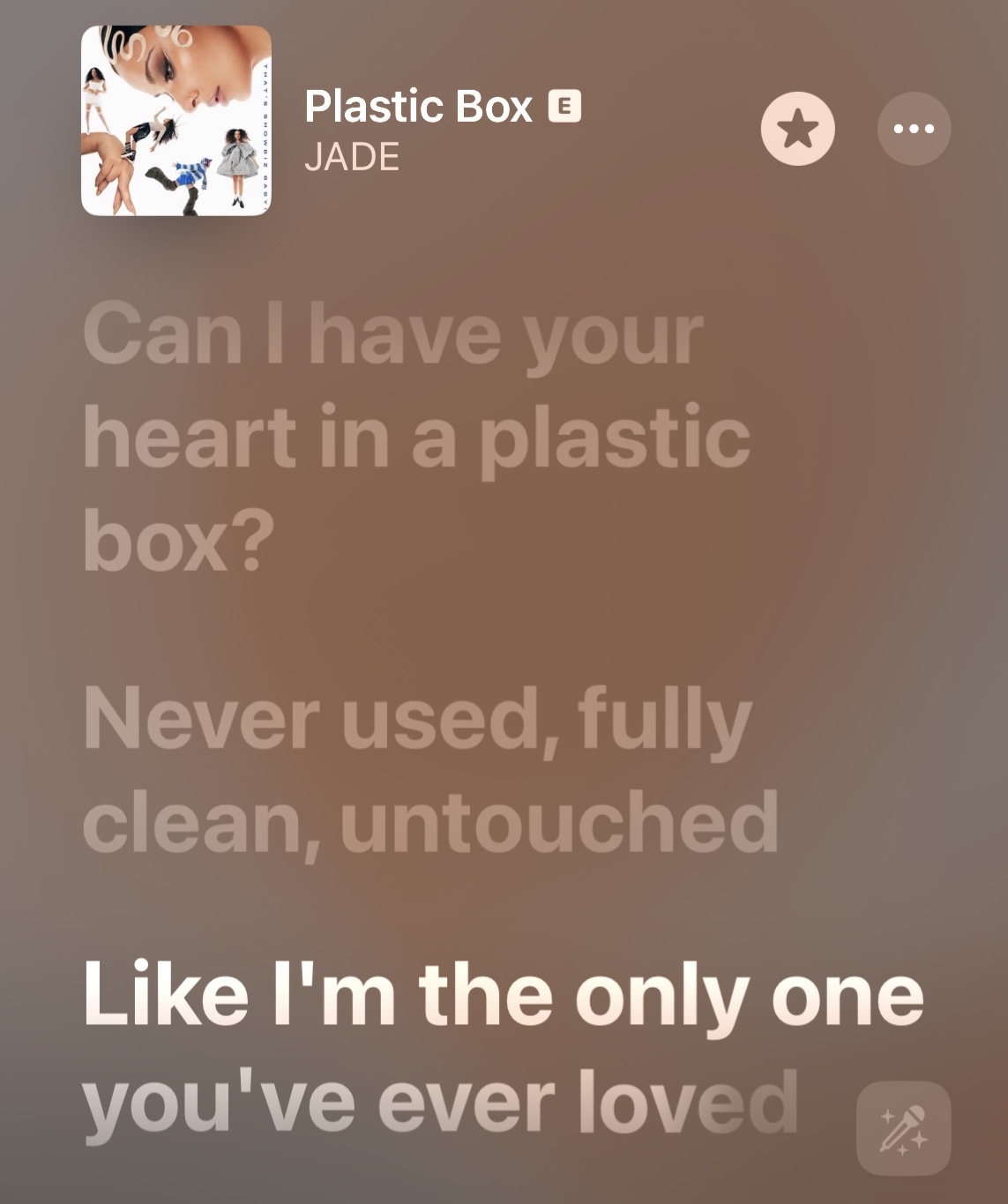The image size is (1008, 1204).
Task: Jump to lyric "Can I have your heart"
Action: (415, 437)
